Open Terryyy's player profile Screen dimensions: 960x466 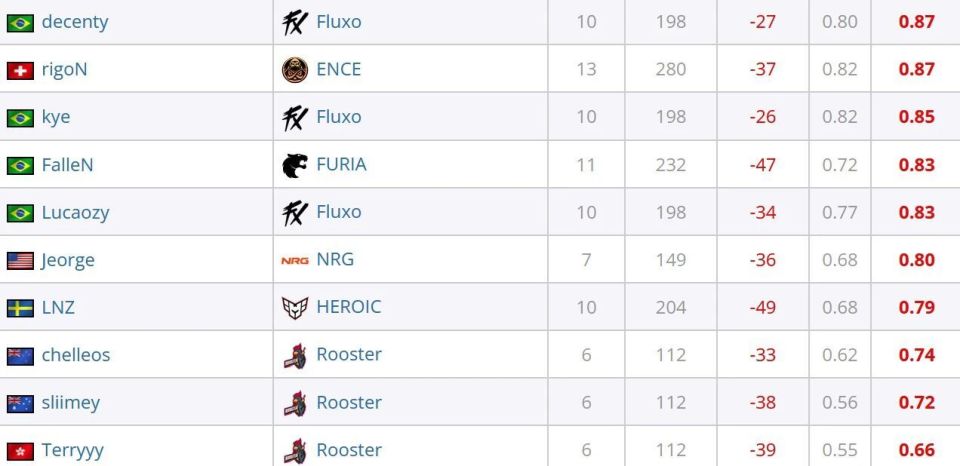click(x=72, y=450)
